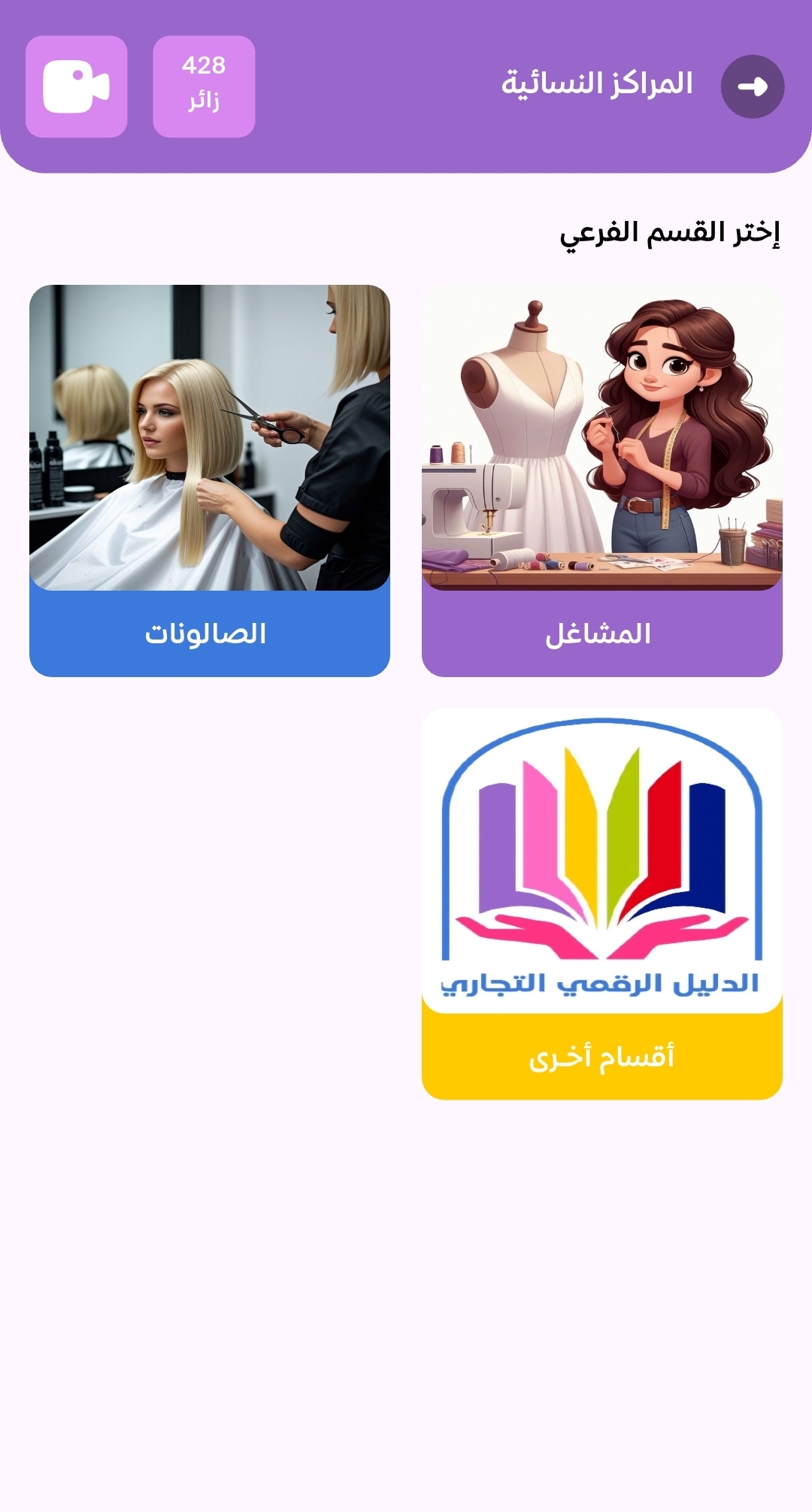Open the أقسام أخرى other sections card

point(601,903)
